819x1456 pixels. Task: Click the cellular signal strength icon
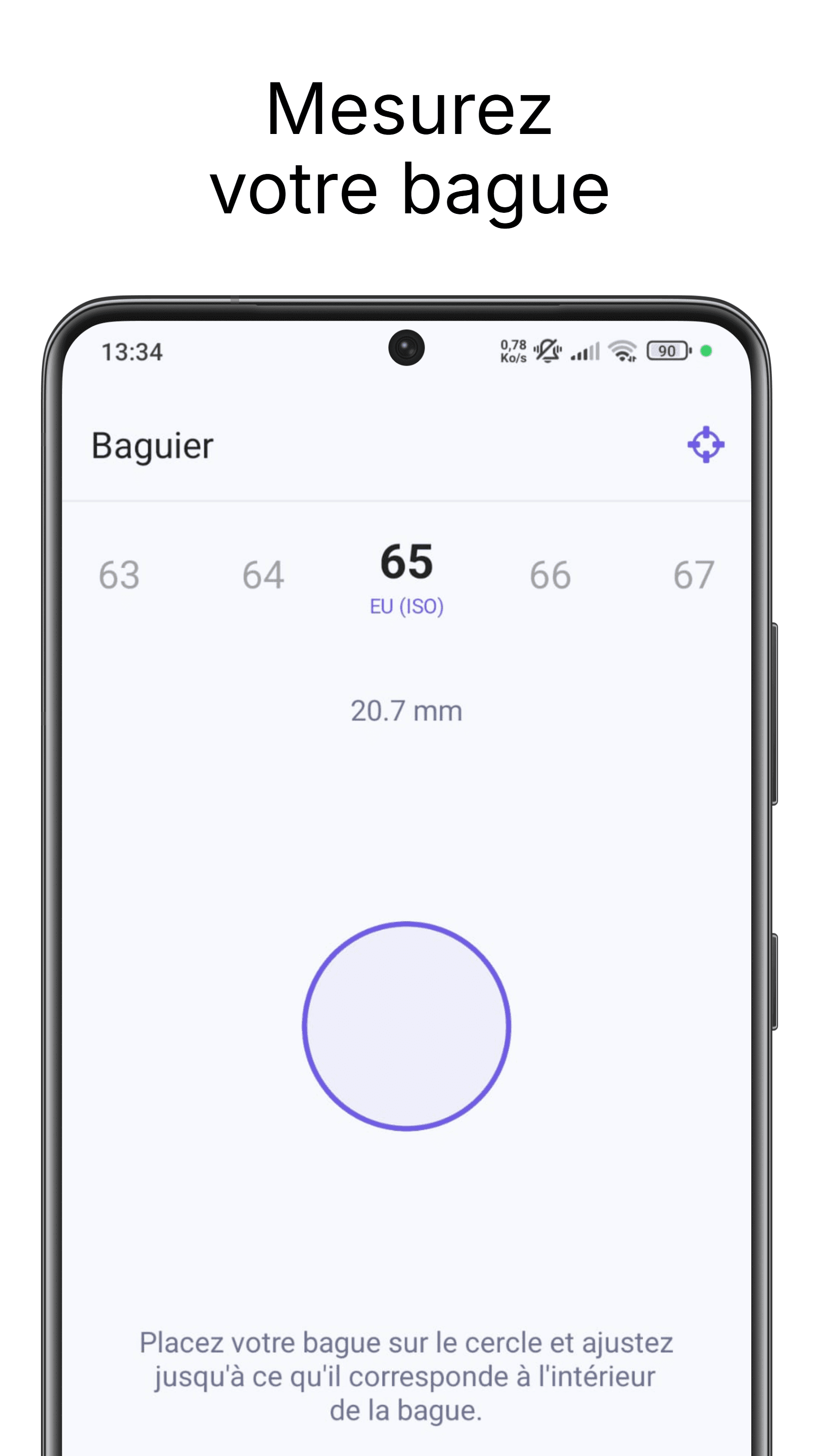pos(584,351)
